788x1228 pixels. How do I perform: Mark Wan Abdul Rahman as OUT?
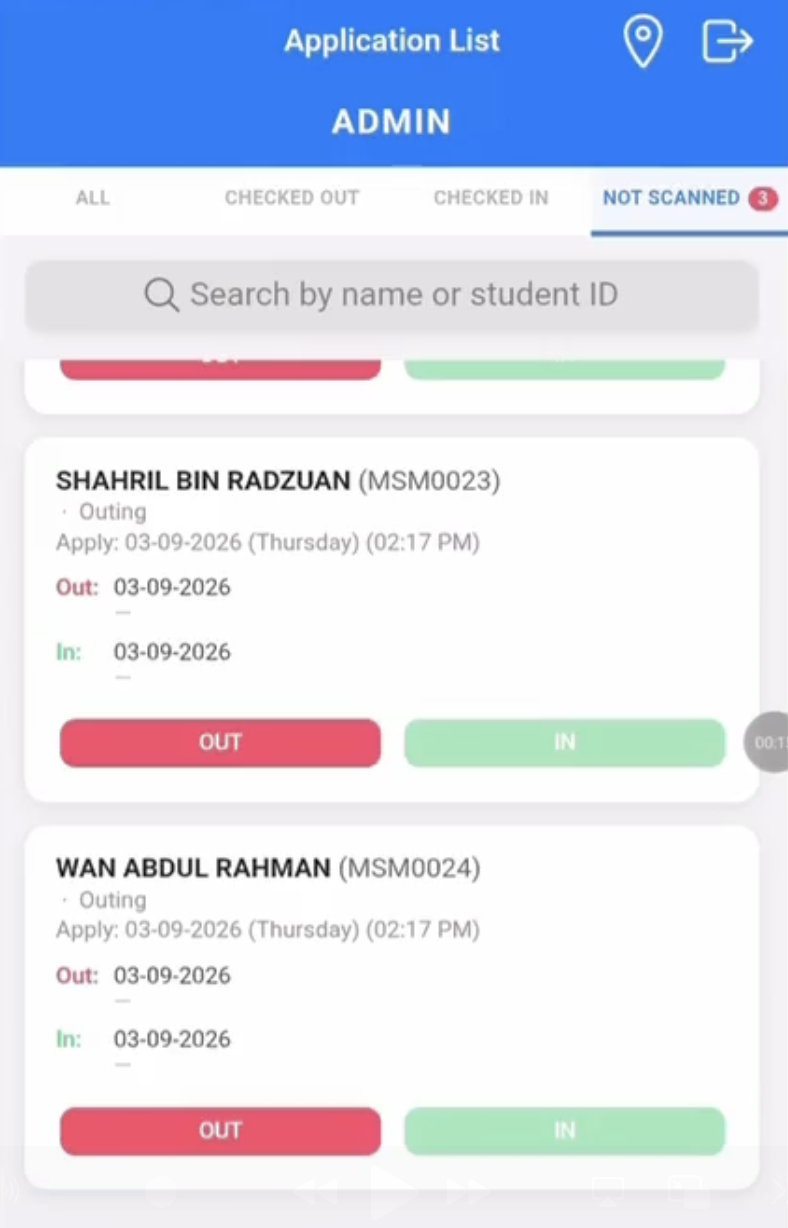coord(220,1130)
